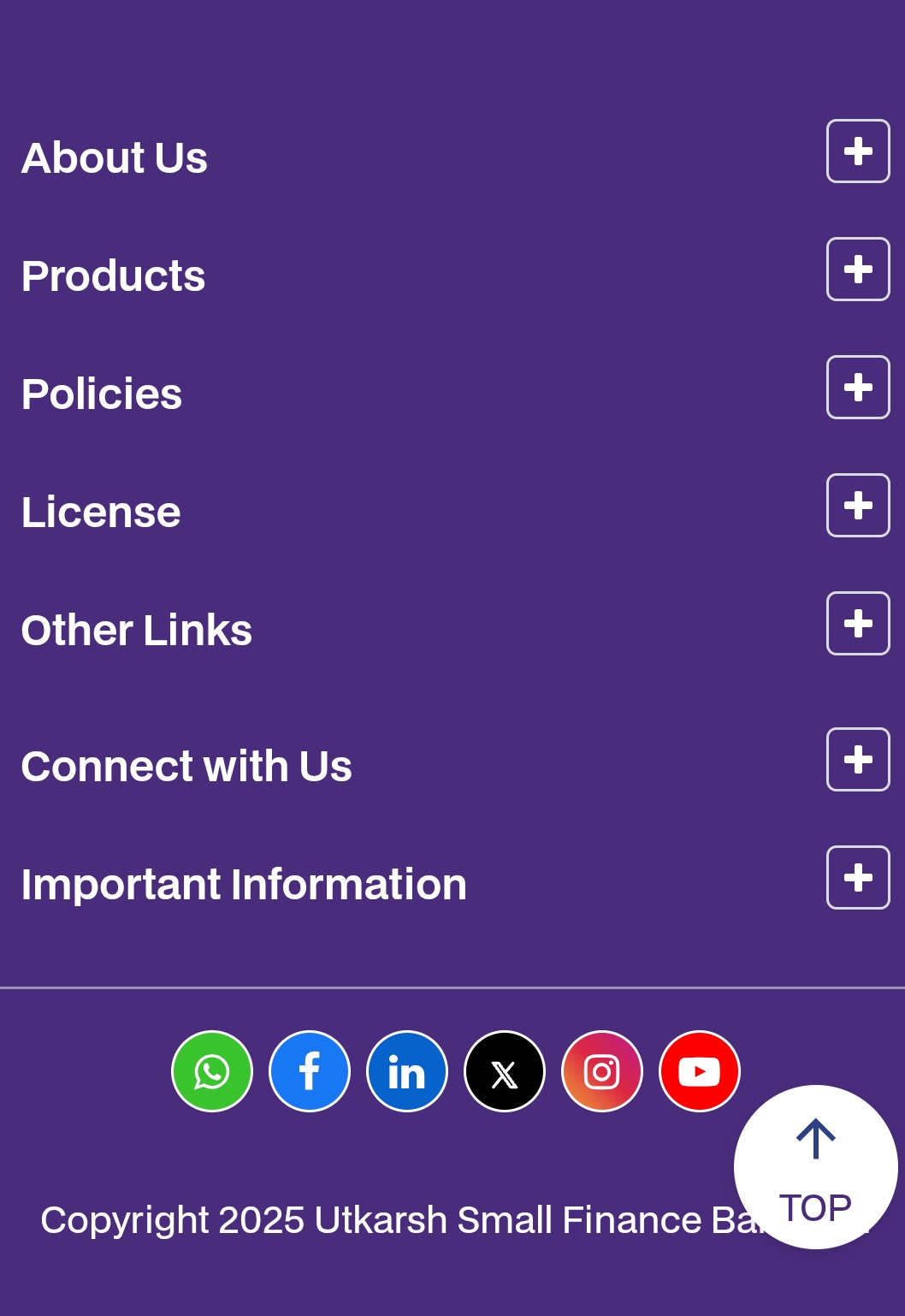Screen dimensions: 905x1316
Task: Expand the Other Links section
Action: pyautogui.click(x=858, y=624)
